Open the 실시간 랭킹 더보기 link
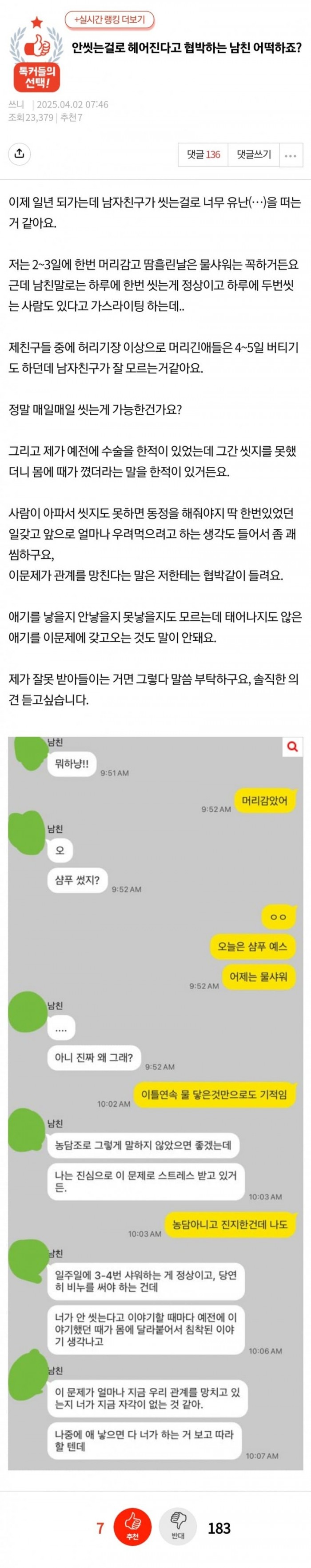 click(x=110, y=20)
